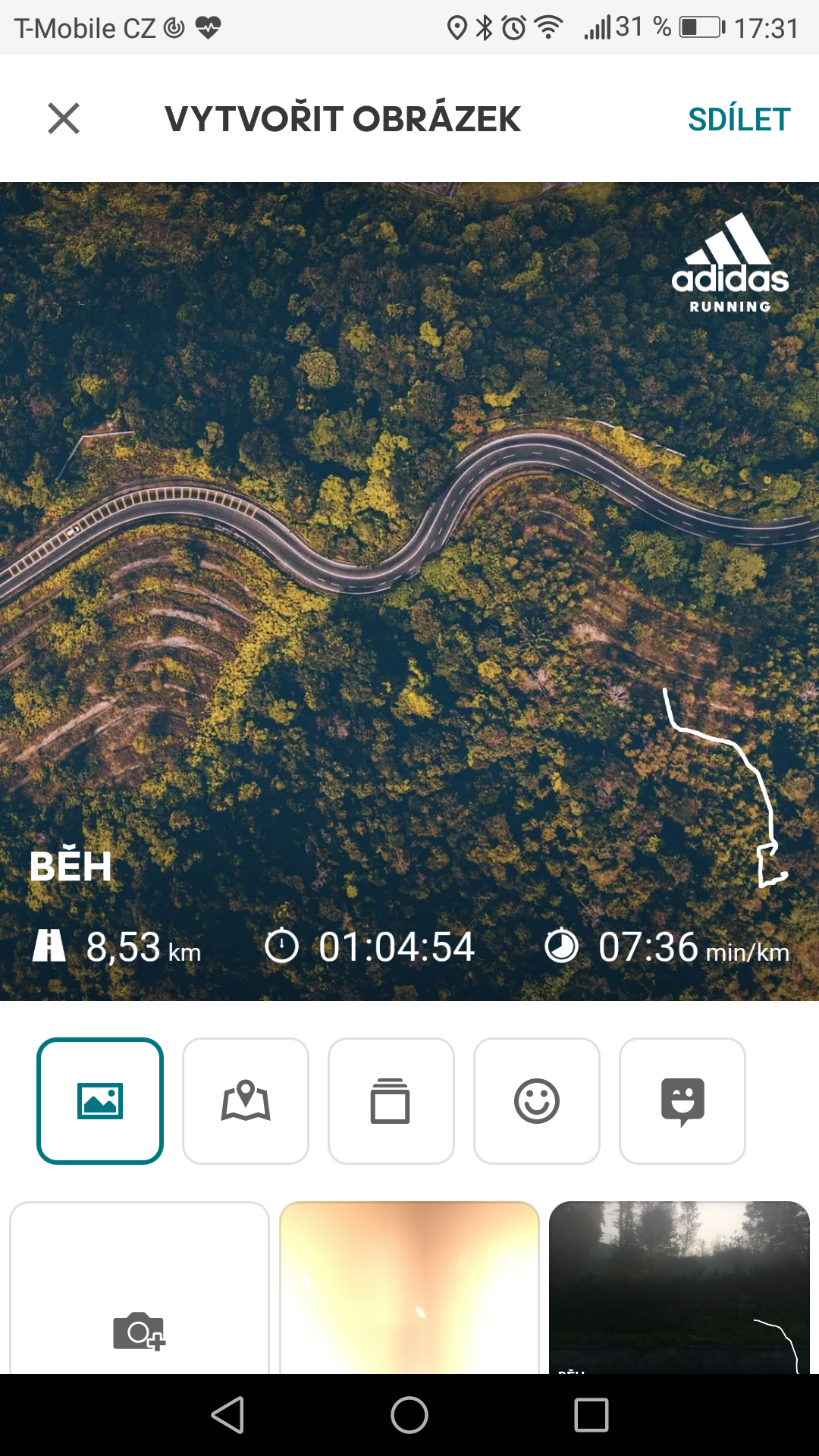Select the background photo tab

(100, 1100)
